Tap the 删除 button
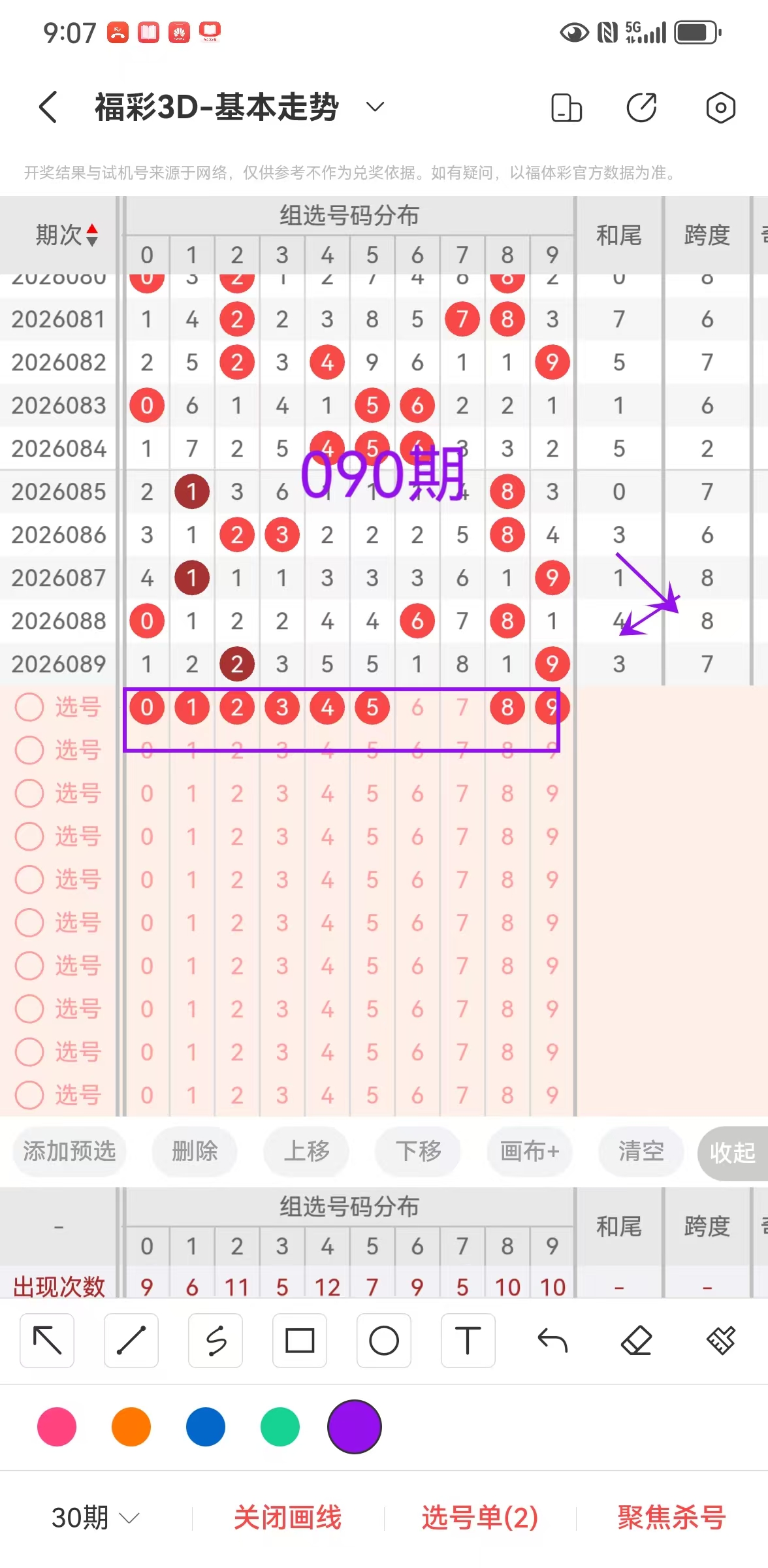This screenshot has width=768, height=1568. coord(195,1151)
